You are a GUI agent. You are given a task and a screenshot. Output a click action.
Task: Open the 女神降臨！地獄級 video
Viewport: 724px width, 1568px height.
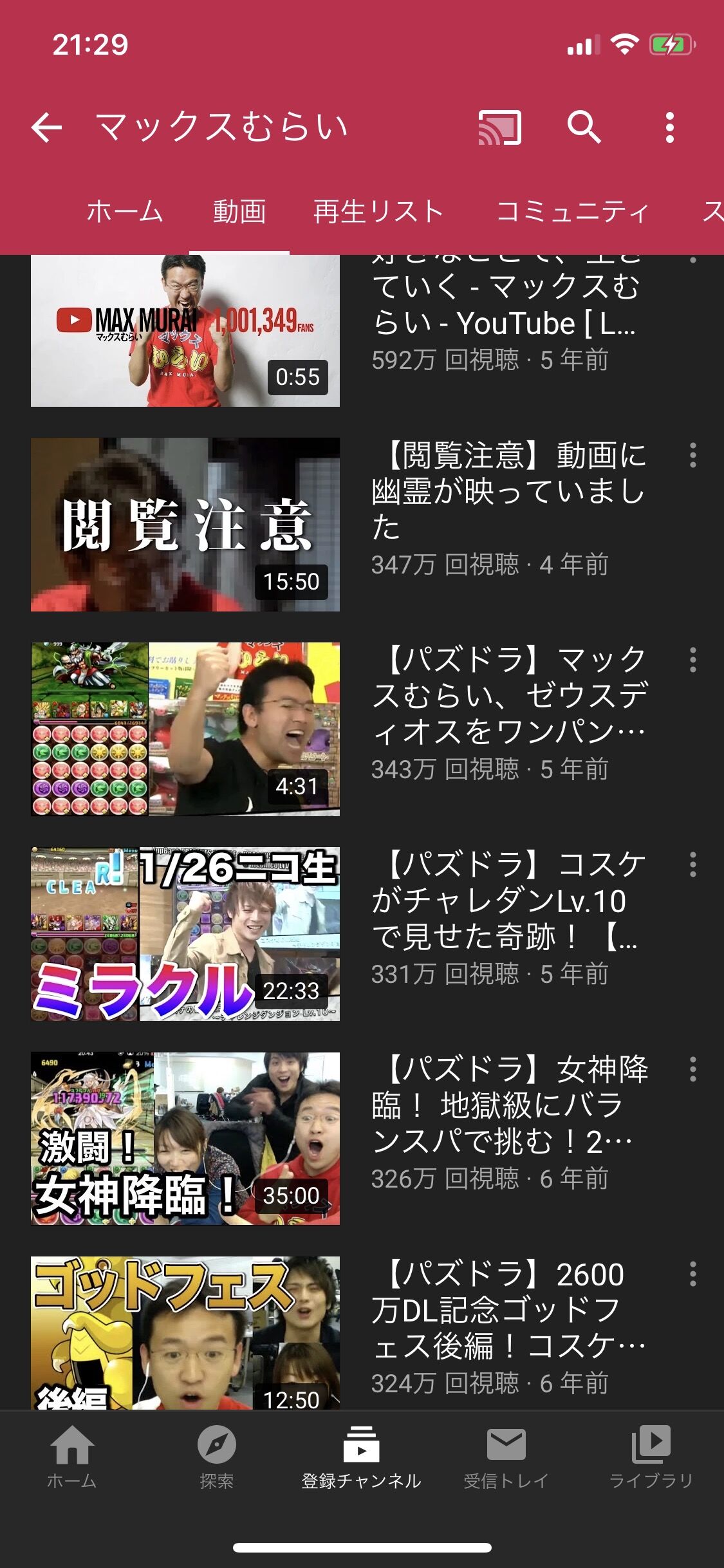pos(185,1139)
